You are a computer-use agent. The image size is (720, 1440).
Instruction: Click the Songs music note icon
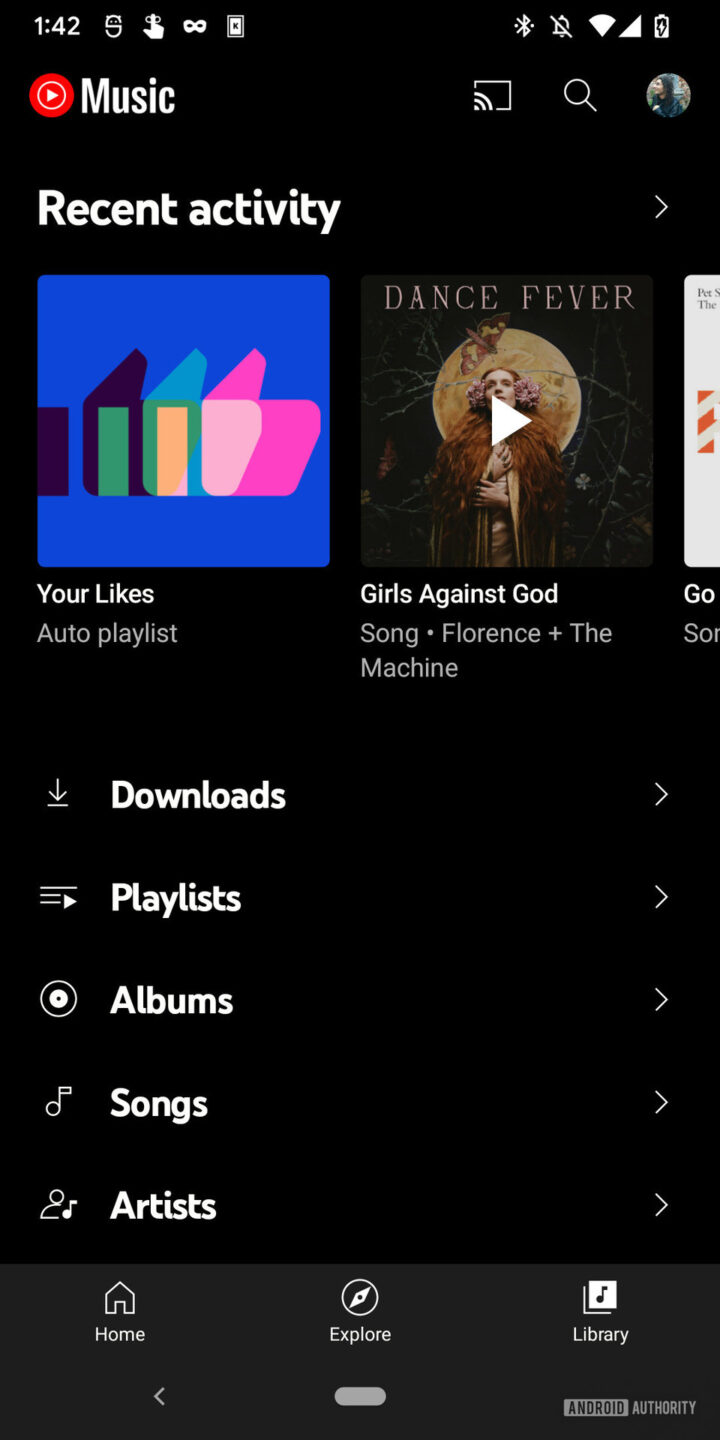[57, 1102]
